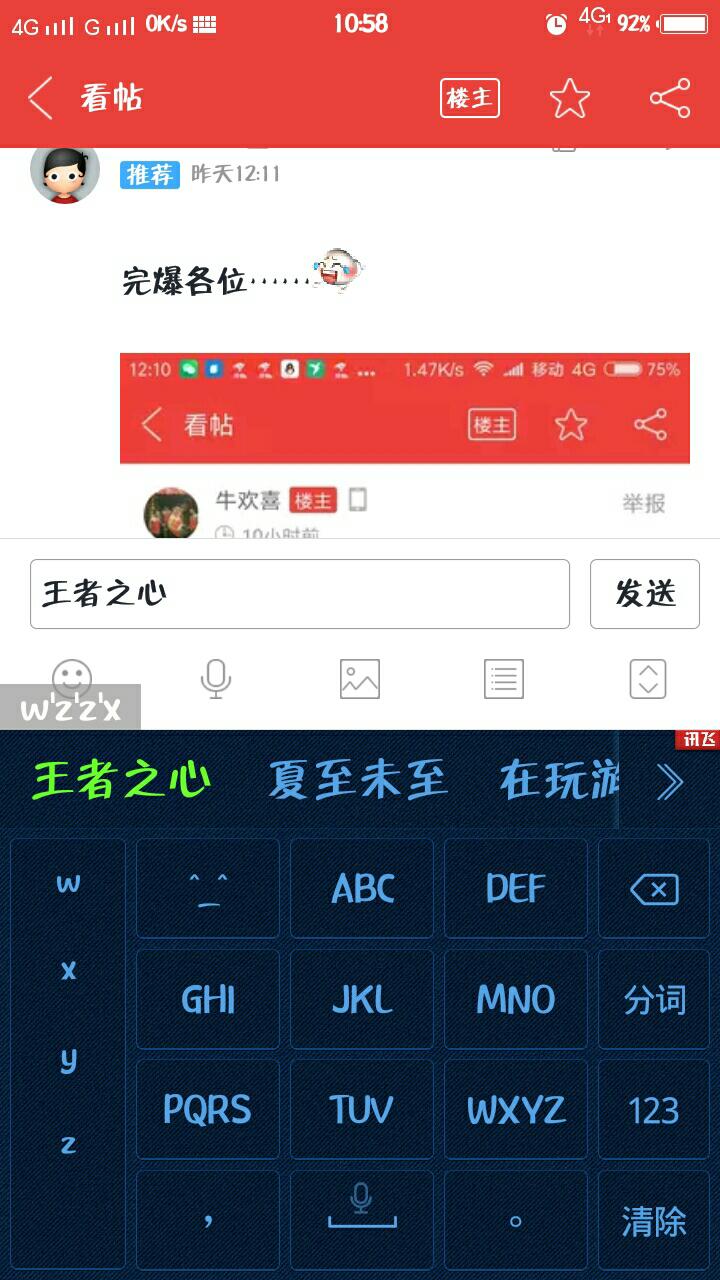Attach a picture to the reply
The height and width of the screenshot is (1280, 720).
pos(360,679)
